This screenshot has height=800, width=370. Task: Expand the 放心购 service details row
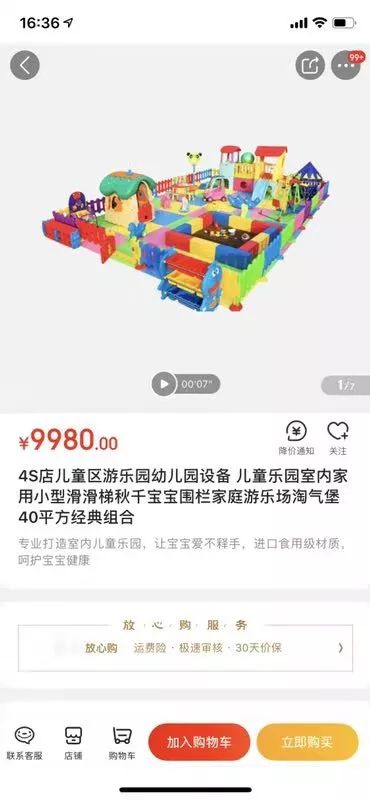point(185,648)
